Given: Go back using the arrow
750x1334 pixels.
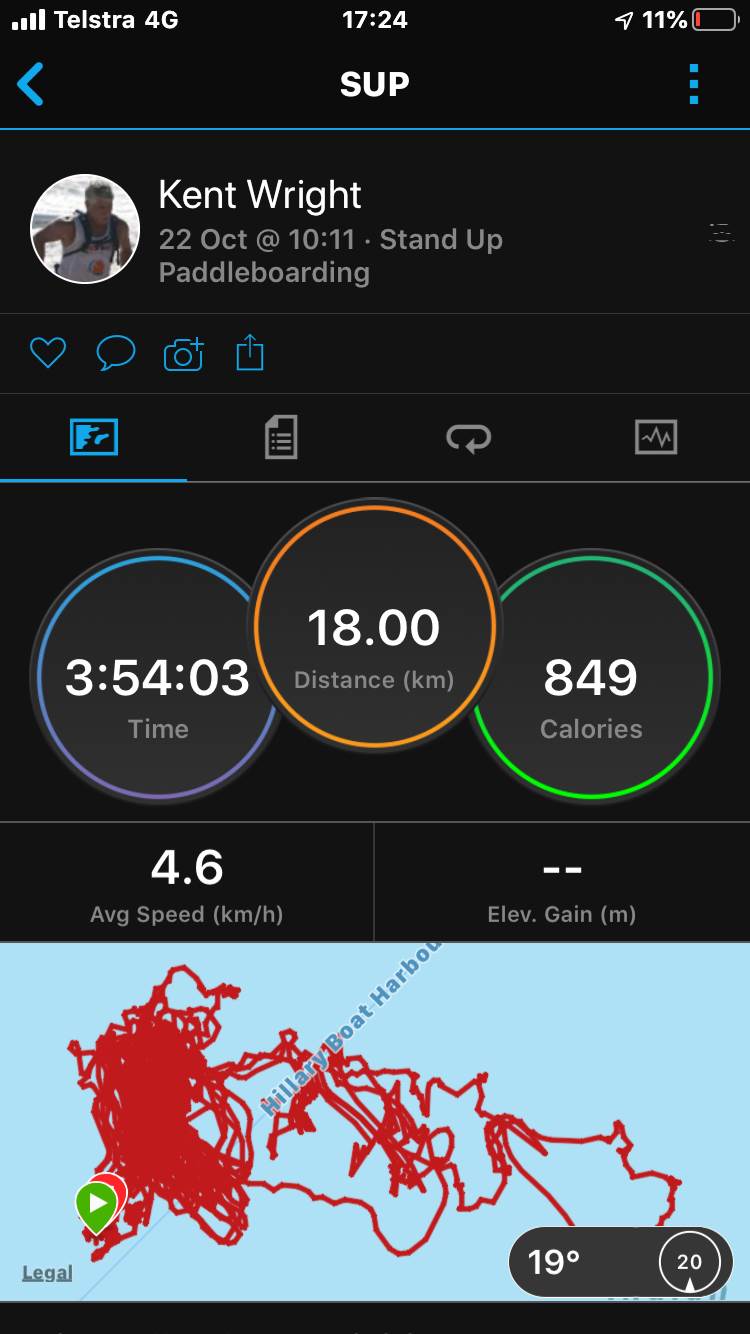Looking at the screenshot, I should point(31,84).
